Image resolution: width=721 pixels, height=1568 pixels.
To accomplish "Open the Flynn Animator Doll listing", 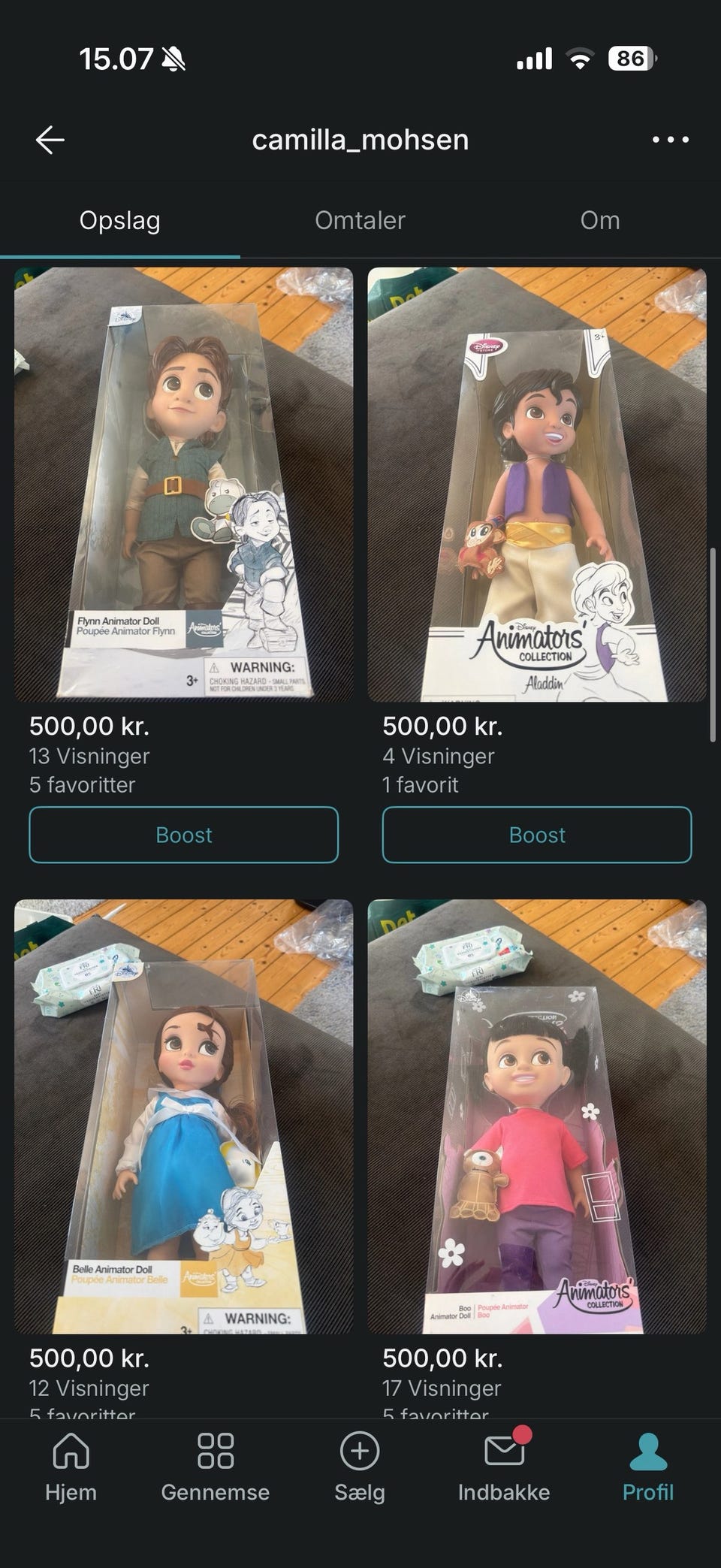I will (183, 485).
